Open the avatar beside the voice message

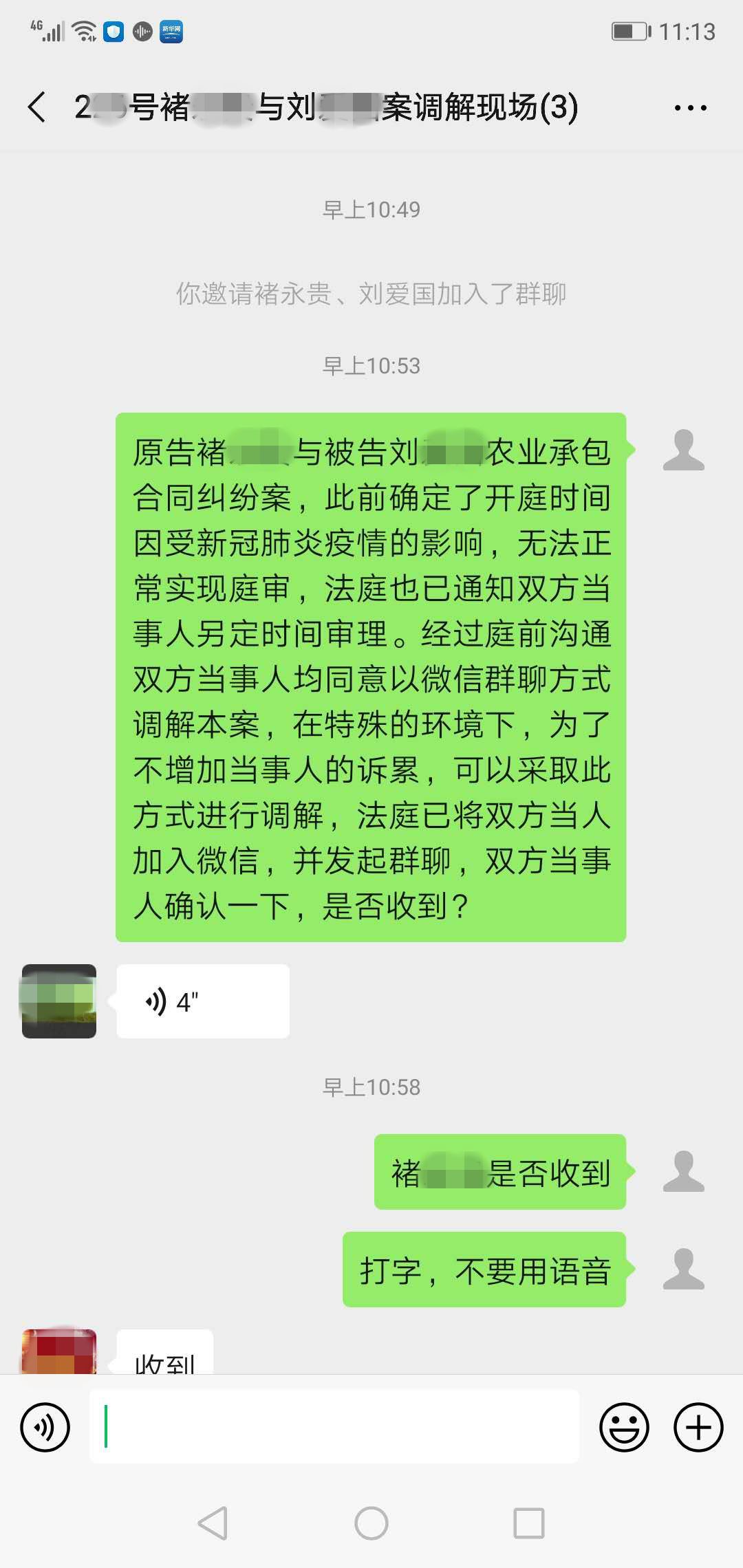pos(59,1001)
